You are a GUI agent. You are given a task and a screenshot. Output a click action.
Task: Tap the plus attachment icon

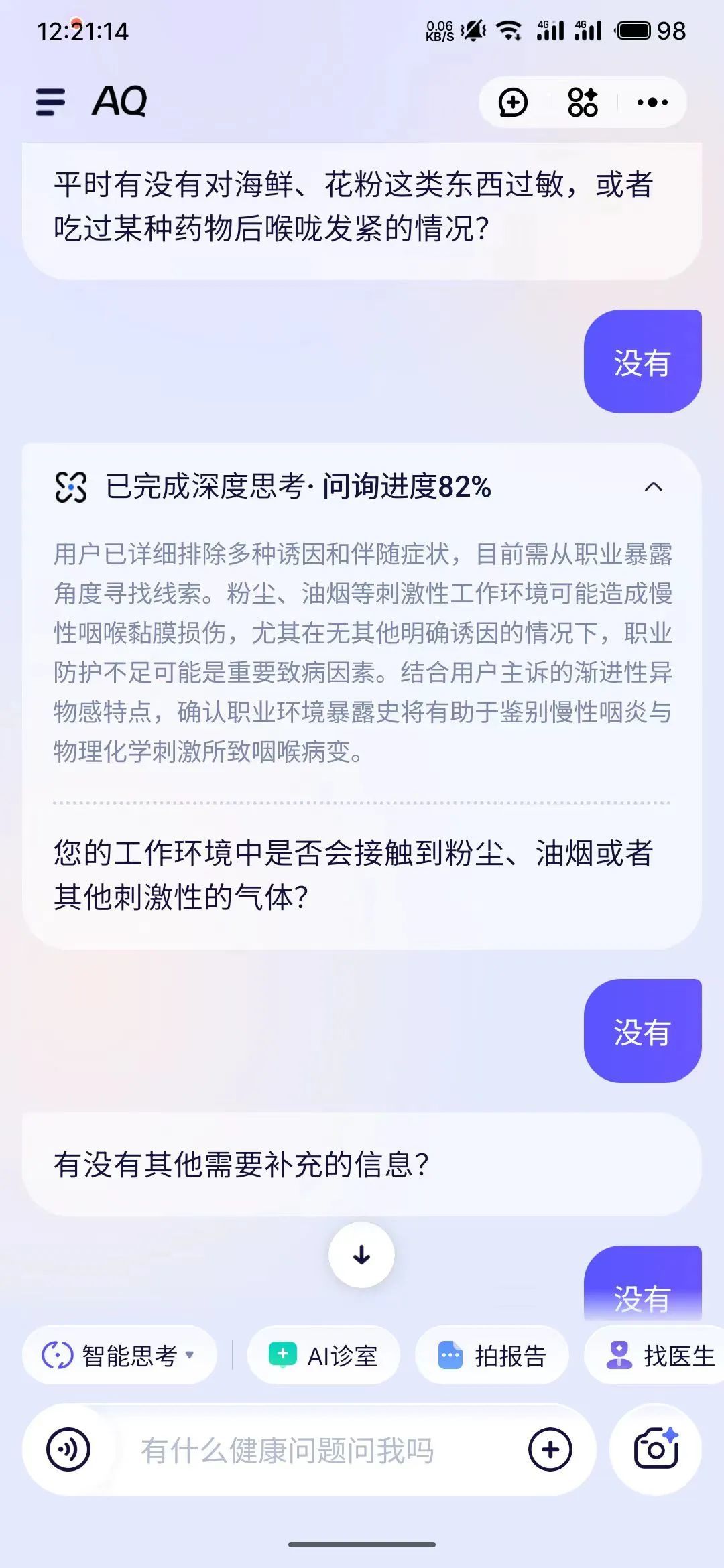[x=550, y=1449]
